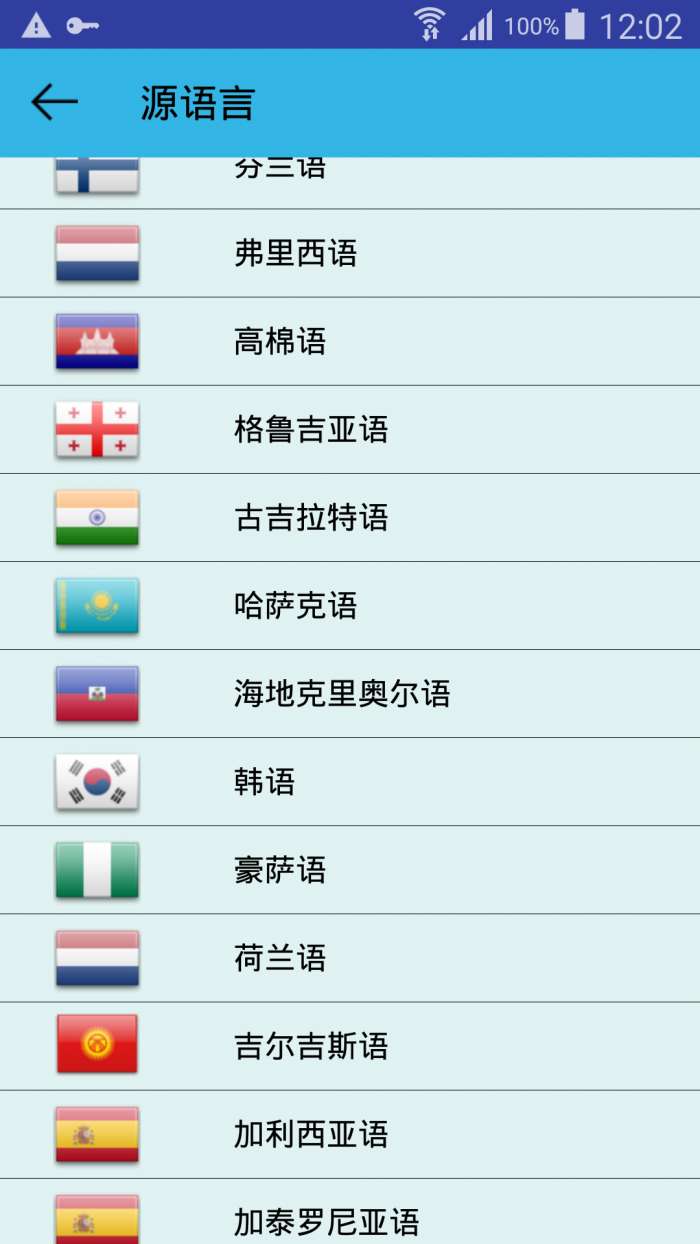Select 弗里西语 as source language
This screenshot has width=700, height=1244.
[x=350, y=253]
